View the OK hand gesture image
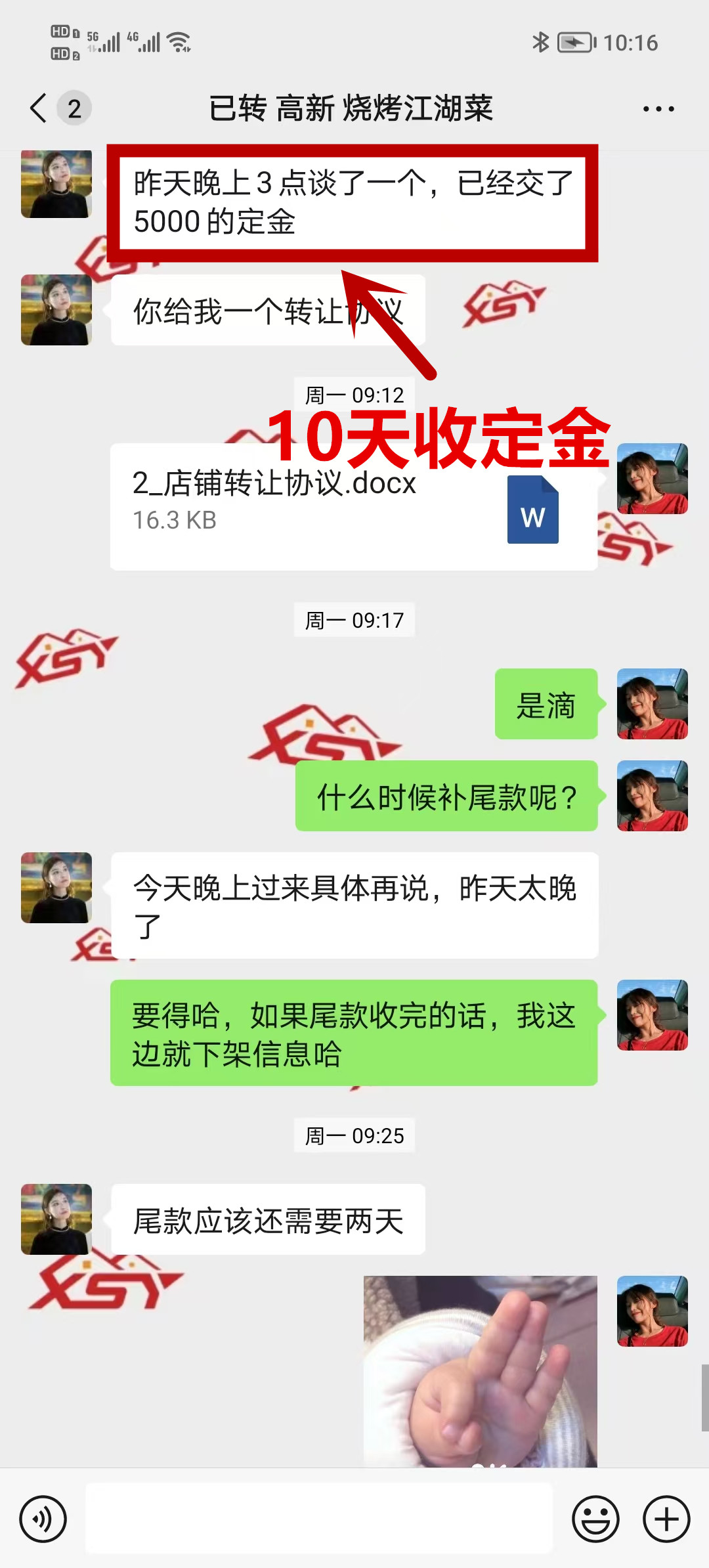Screen dimensions: 709x1568 481,1371
